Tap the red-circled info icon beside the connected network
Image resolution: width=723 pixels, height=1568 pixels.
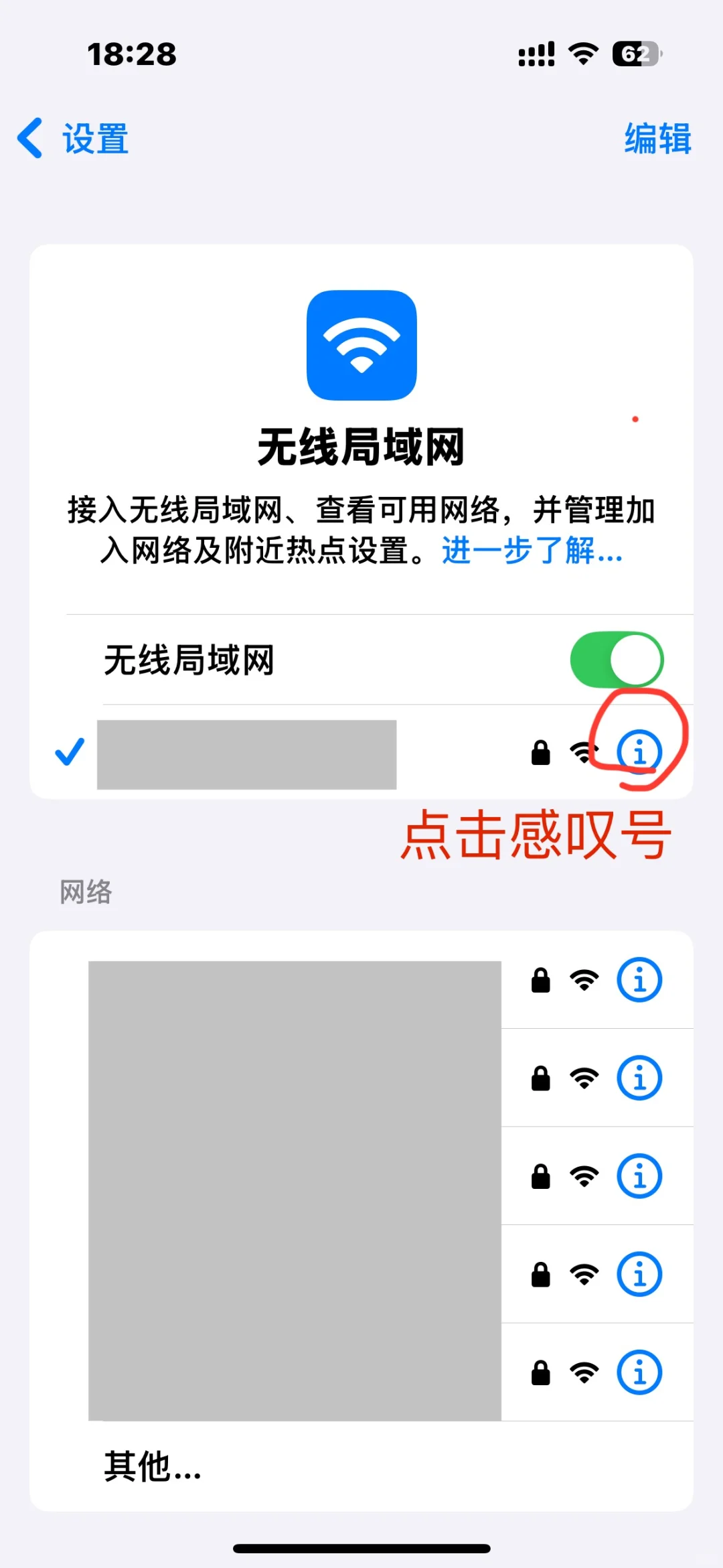[x=639, y=753]
